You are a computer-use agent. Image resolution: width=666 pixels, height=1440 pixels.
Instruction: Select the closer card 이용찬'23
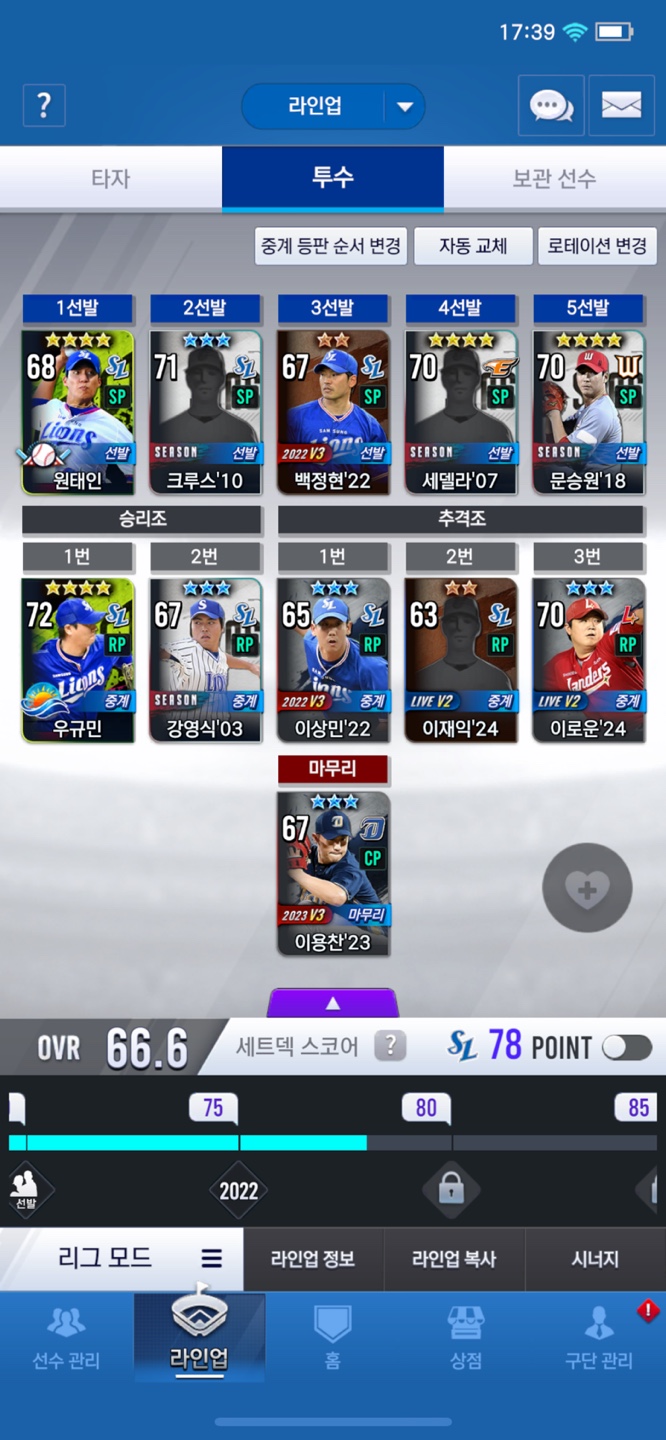pos(333,874)
